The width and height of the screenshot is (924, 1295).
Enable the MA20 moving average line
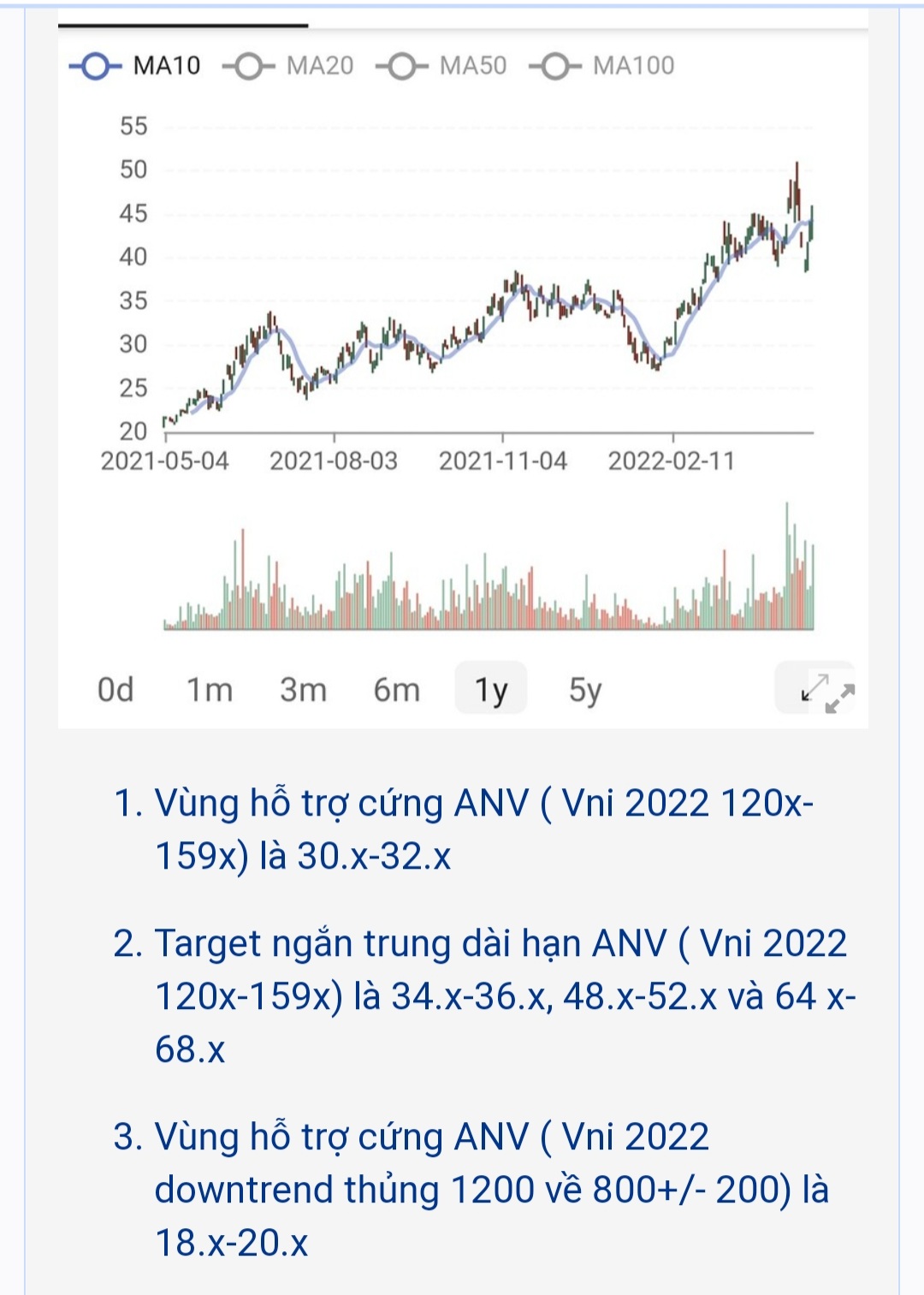click(288, 66)
